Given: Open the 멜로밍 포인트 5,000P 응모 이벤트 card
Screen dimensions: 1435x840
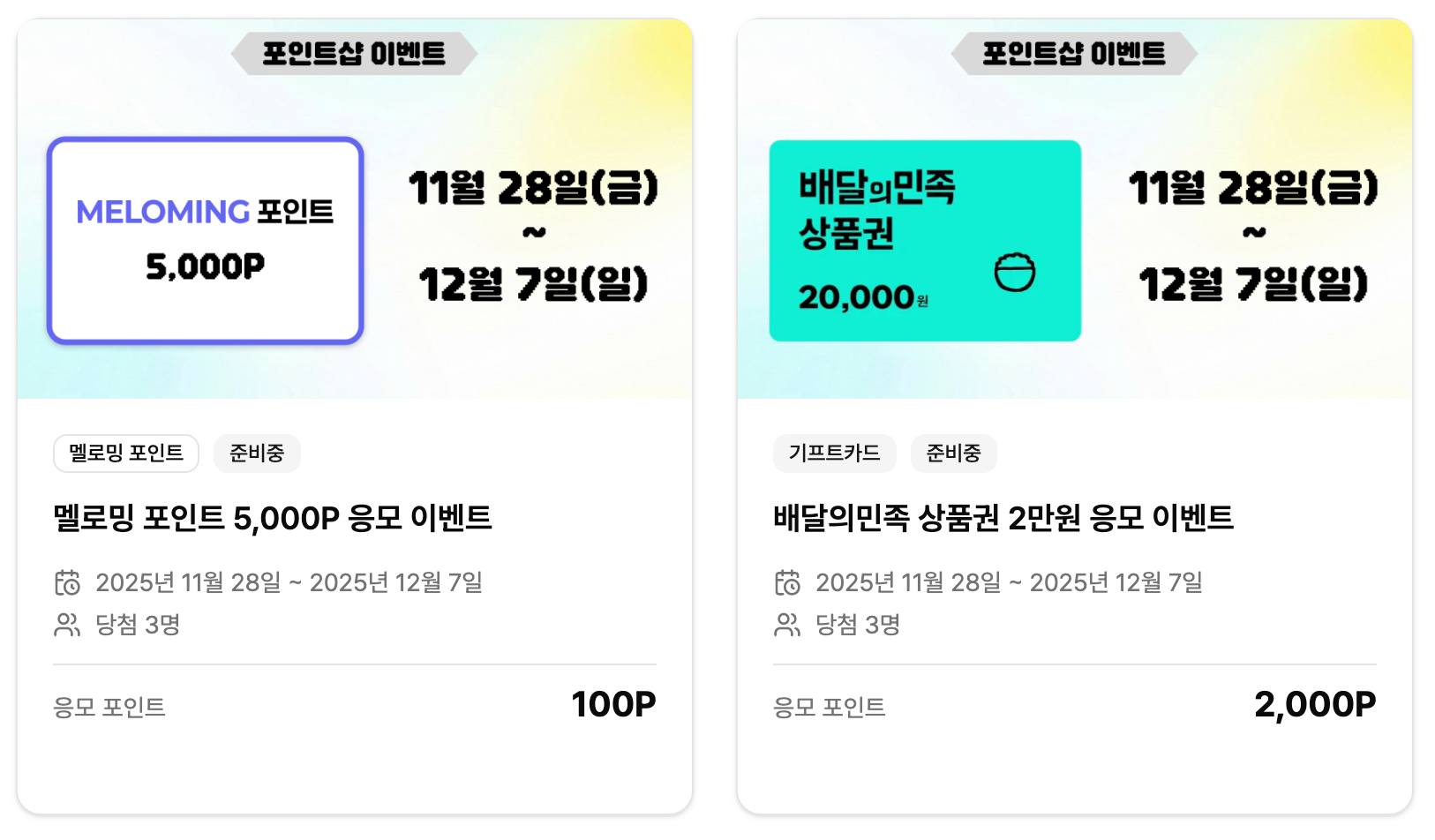Looking at the screenshot, I should (x=354, y=416).
